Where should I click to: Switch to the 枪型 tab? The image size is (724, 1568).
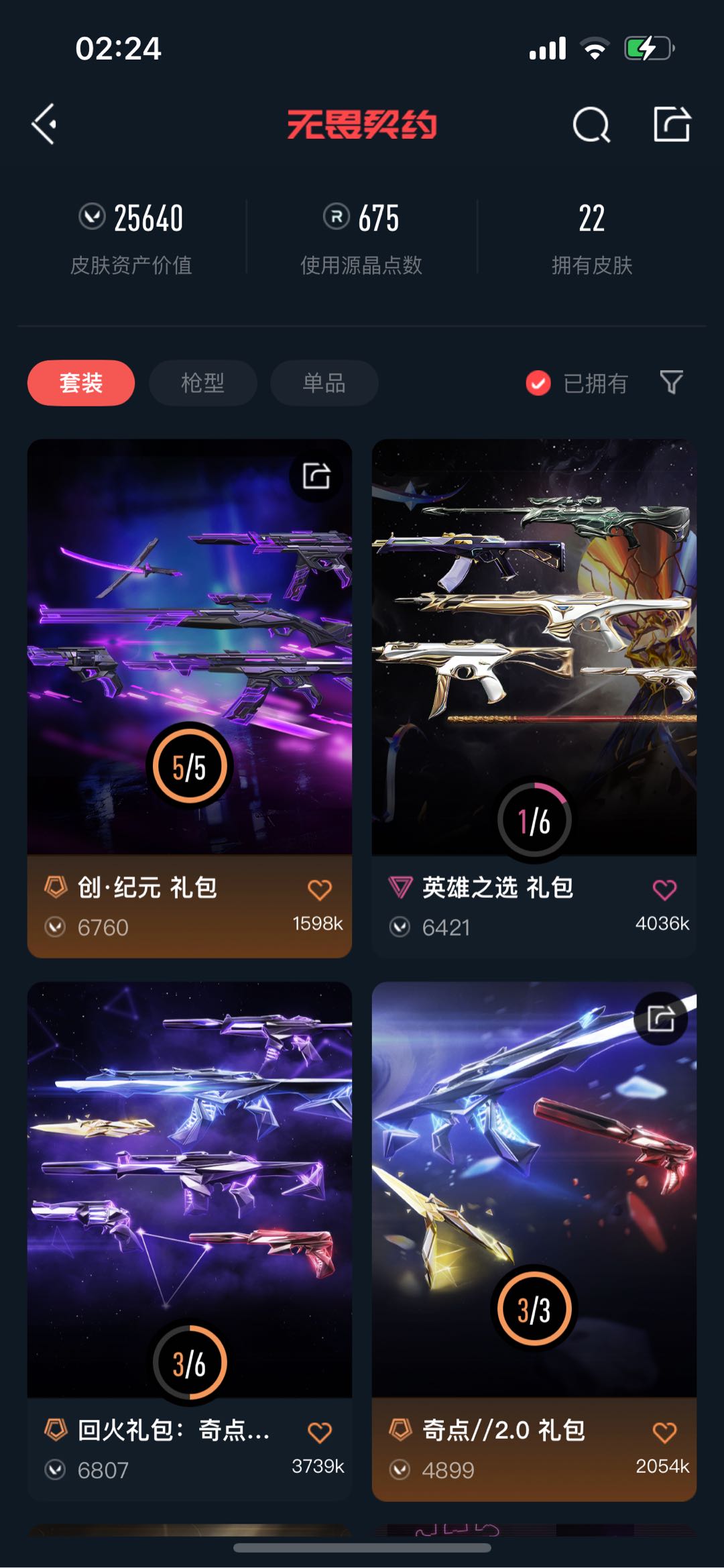pos(202,383)
